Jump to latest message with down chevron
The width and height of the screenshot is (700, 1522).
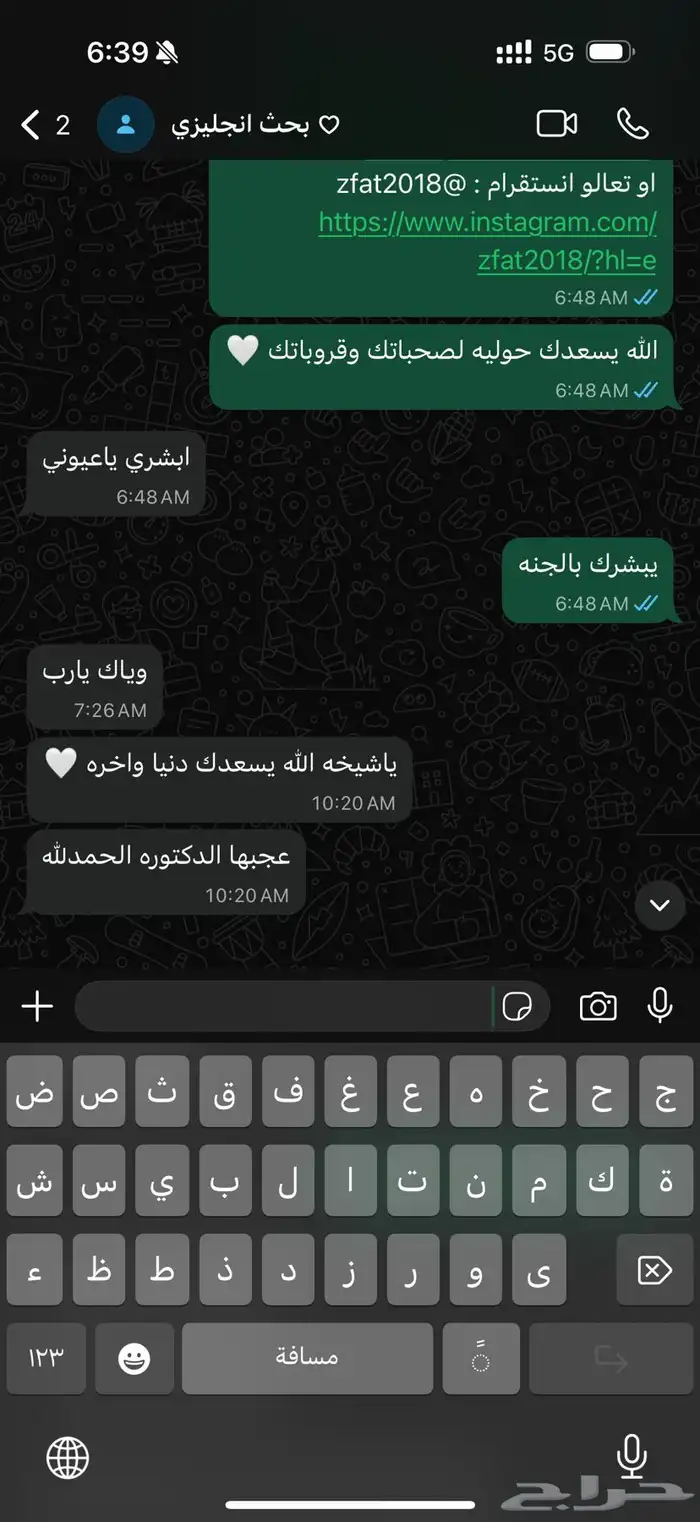pyautogui.click(x=660, y=905)
